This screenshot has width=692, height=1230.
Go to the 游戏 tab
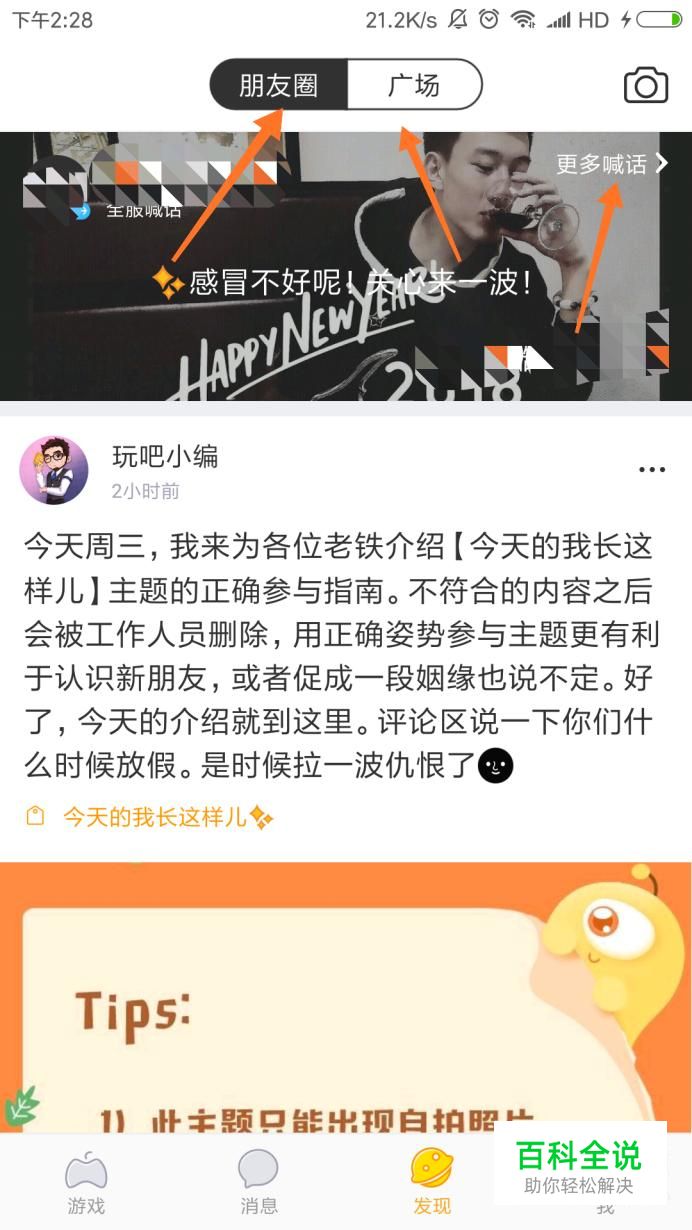pos(86,1182)
